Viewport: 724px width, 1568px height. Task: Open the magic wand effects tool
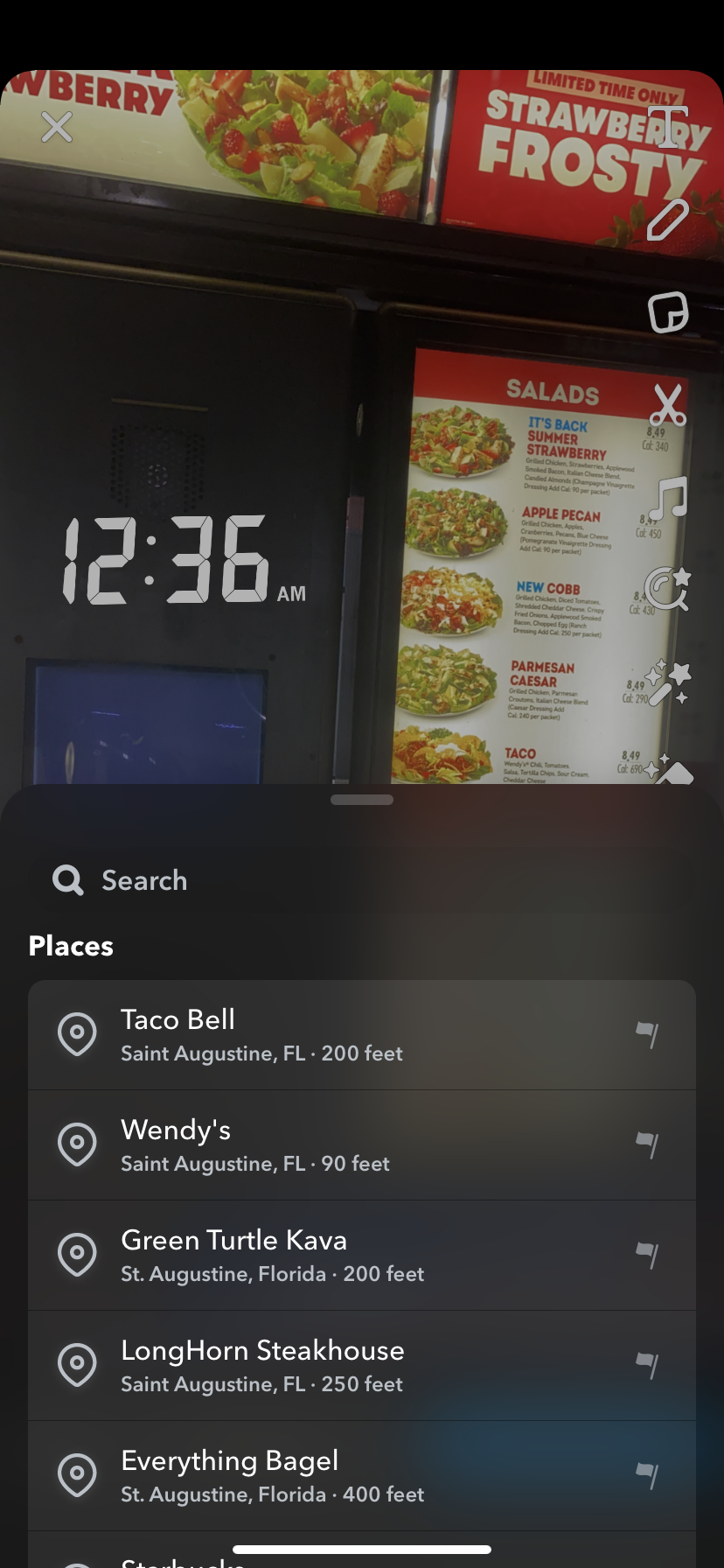pyautogui.click(x=668, y=683)
